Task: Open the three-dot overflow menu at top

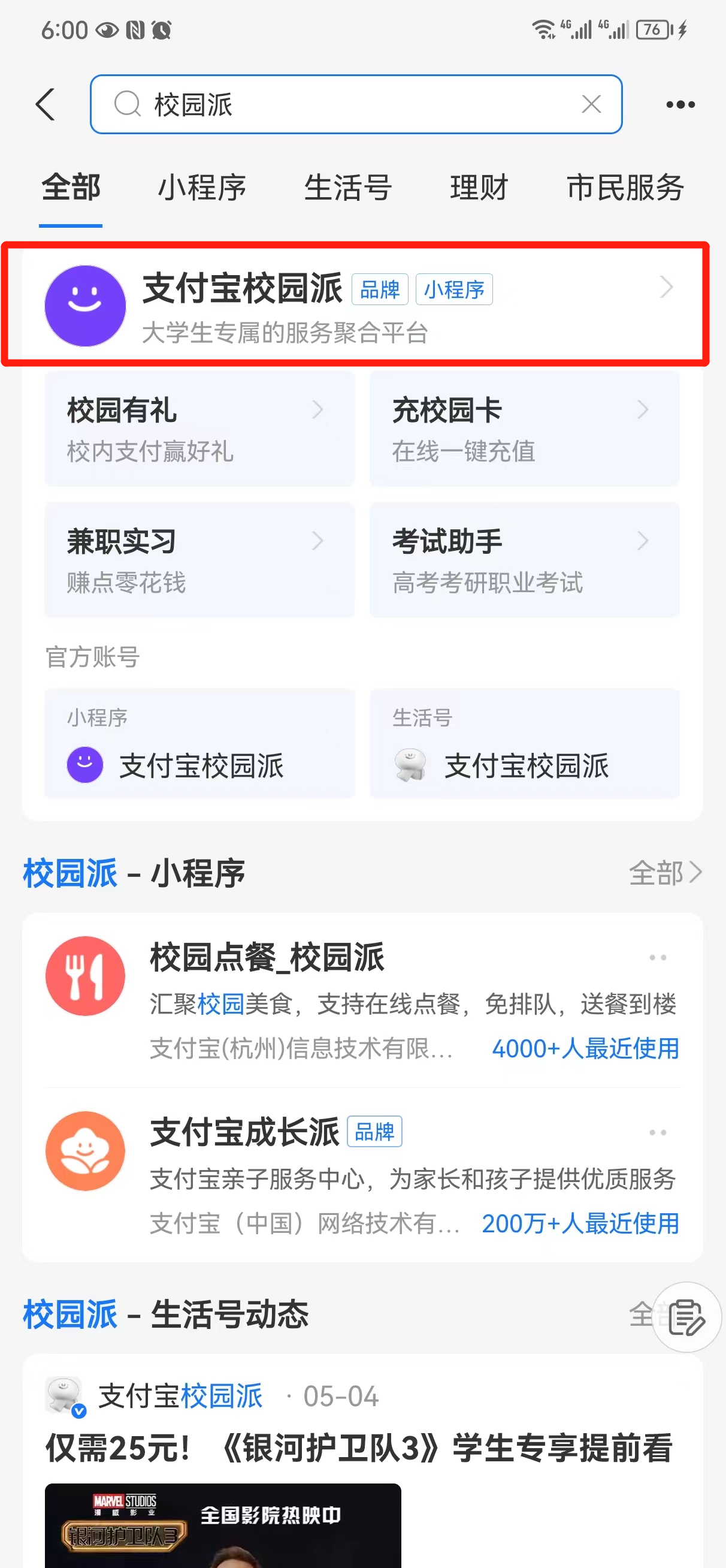Action: [x=680, y=105]
